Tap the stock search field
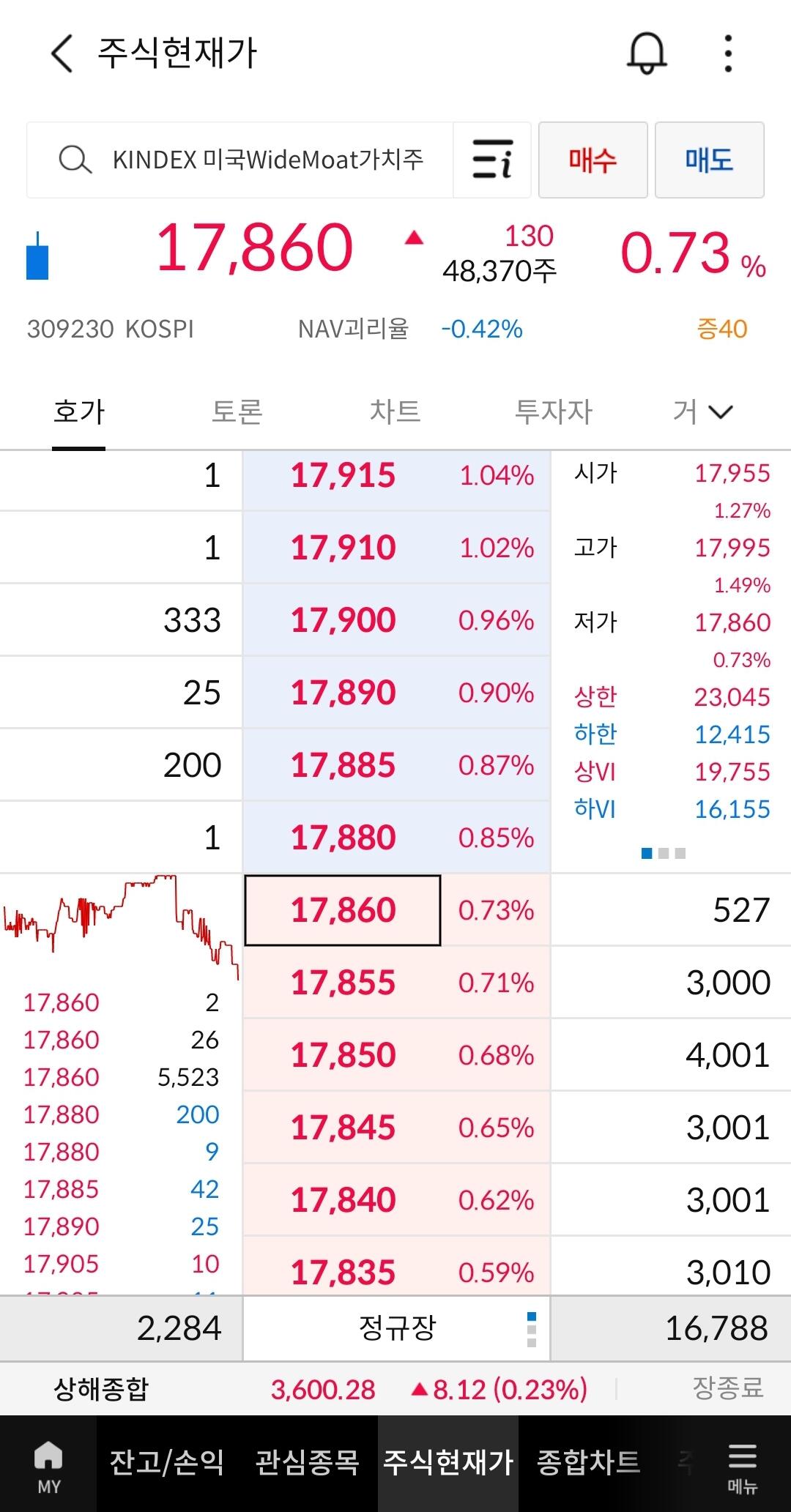The width and height of the screenshot is (791, 1512). 240,160
